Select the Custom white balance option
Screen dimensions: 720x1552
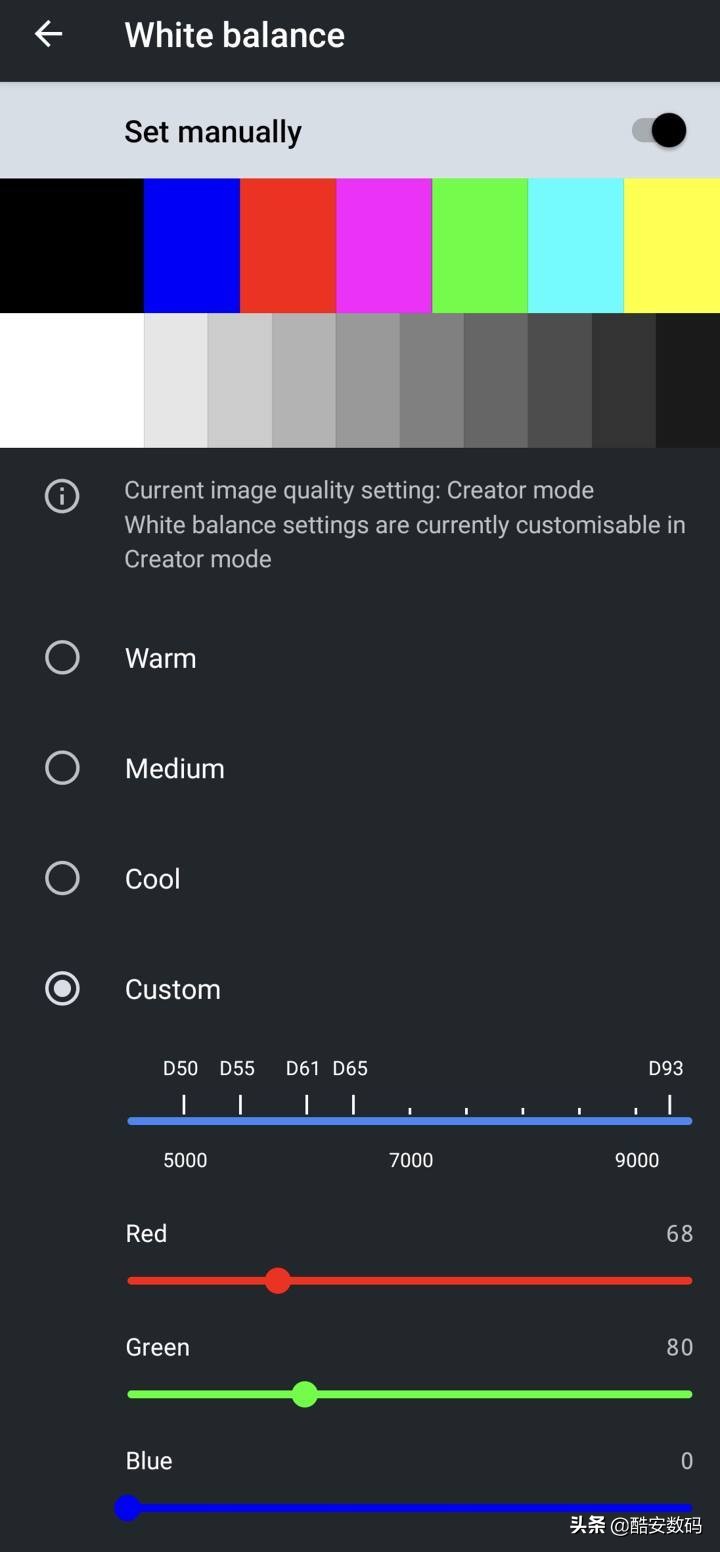[61, 988]
